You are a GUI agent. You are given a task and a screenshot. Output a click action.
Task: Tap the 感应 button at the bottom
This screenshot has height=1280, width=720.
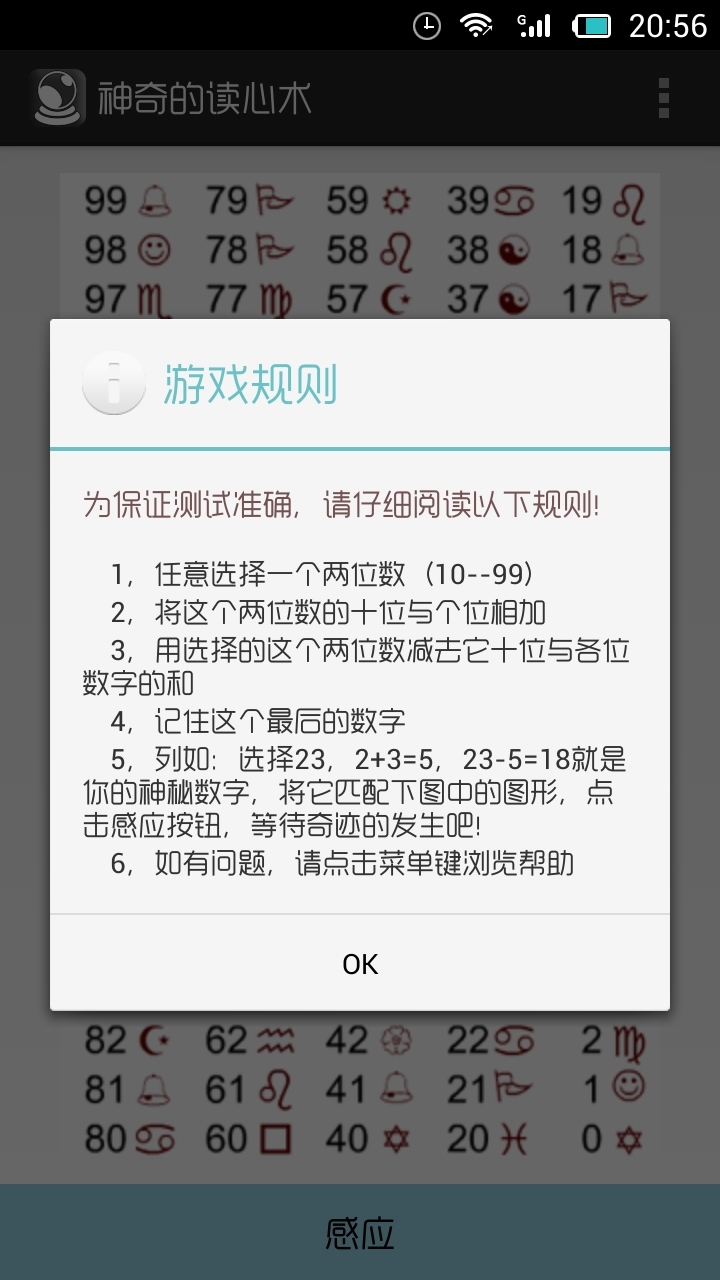(360, 1232)
